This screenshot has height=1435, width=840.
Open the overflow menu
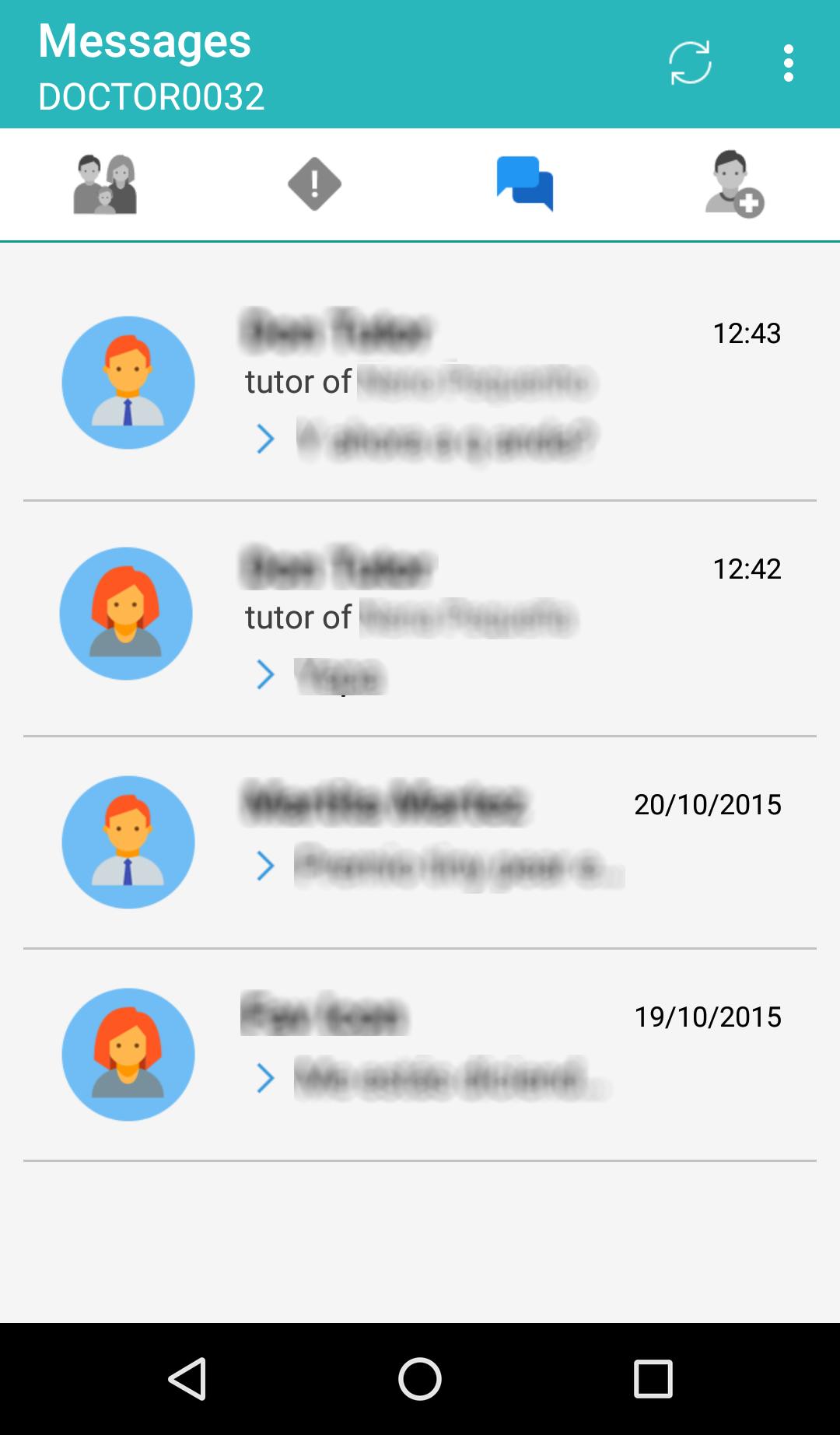[x=788, y=62]
